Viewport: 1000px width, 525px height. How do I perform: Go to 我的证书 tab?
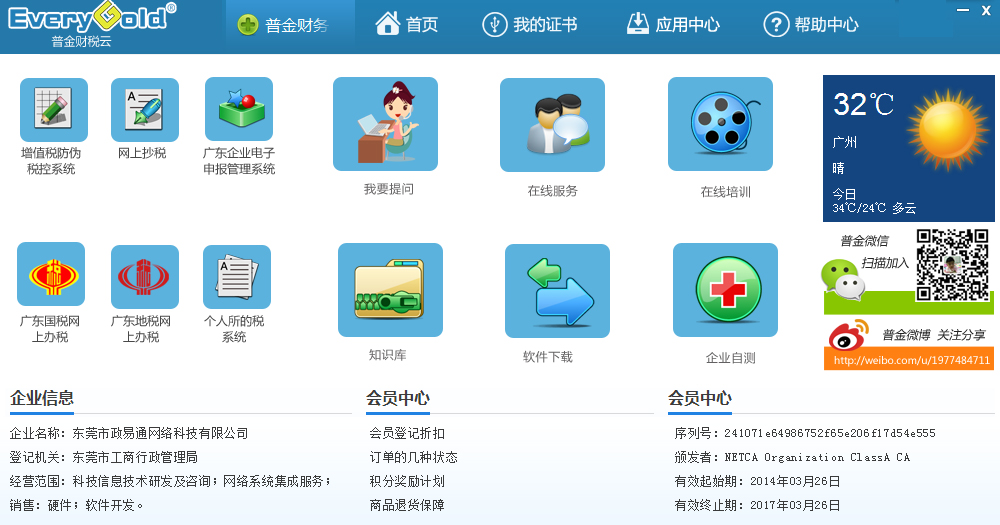pyautogui.click(x=529, y=26)
